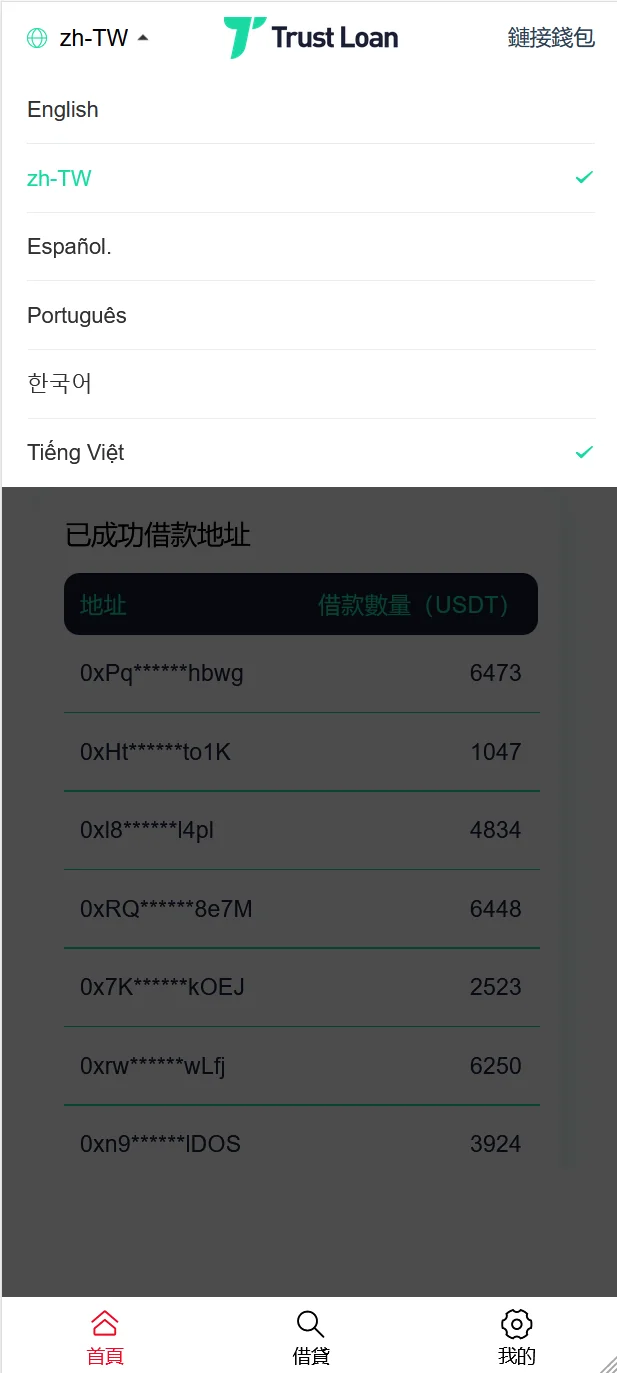Viewport: 617px width, 1373px height.
Task: Switch to the 我的 tab
Action: pos(516,1337)
